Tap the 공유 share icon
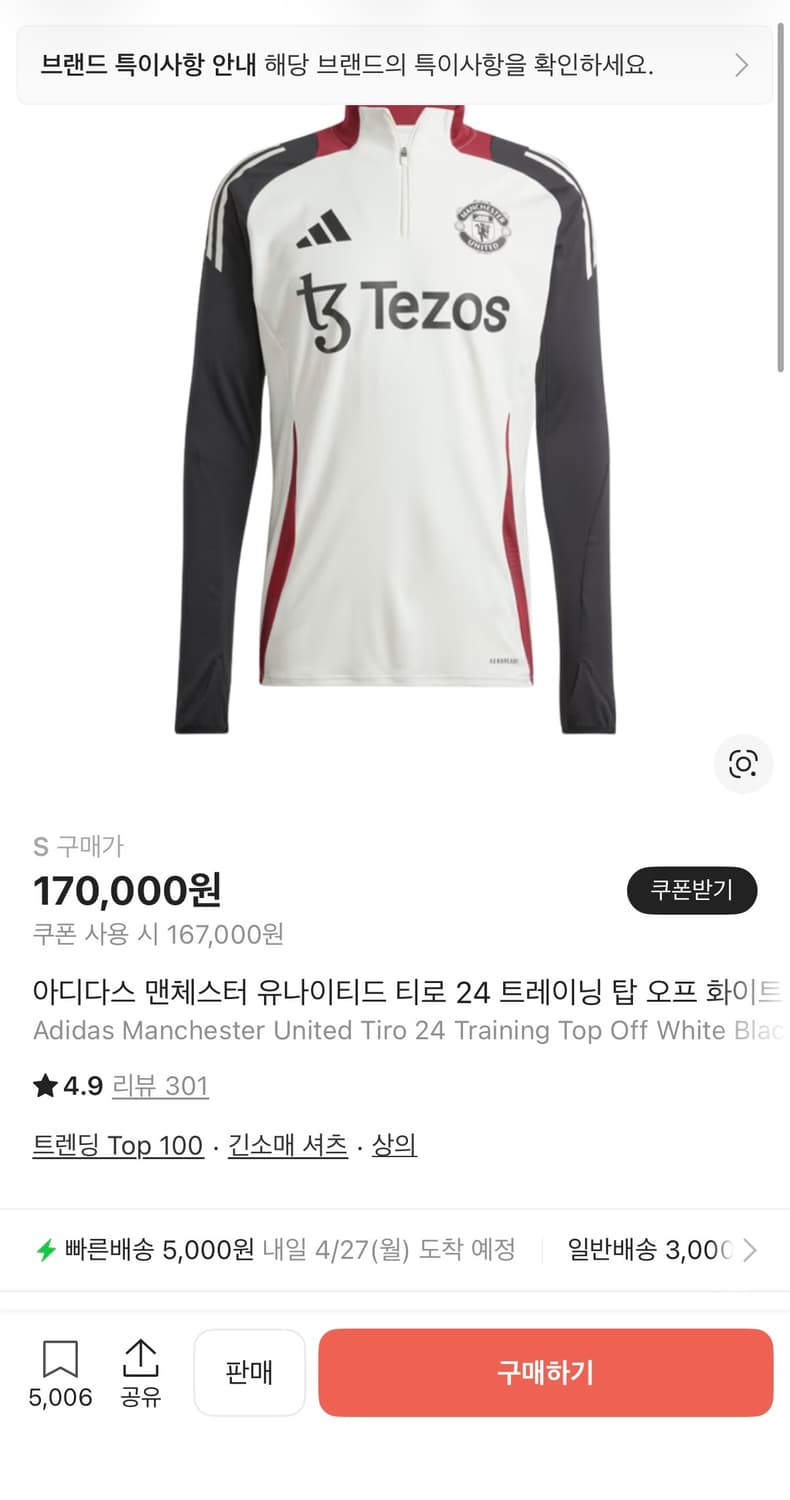Screen dimensions: 790x1500 141,1372
